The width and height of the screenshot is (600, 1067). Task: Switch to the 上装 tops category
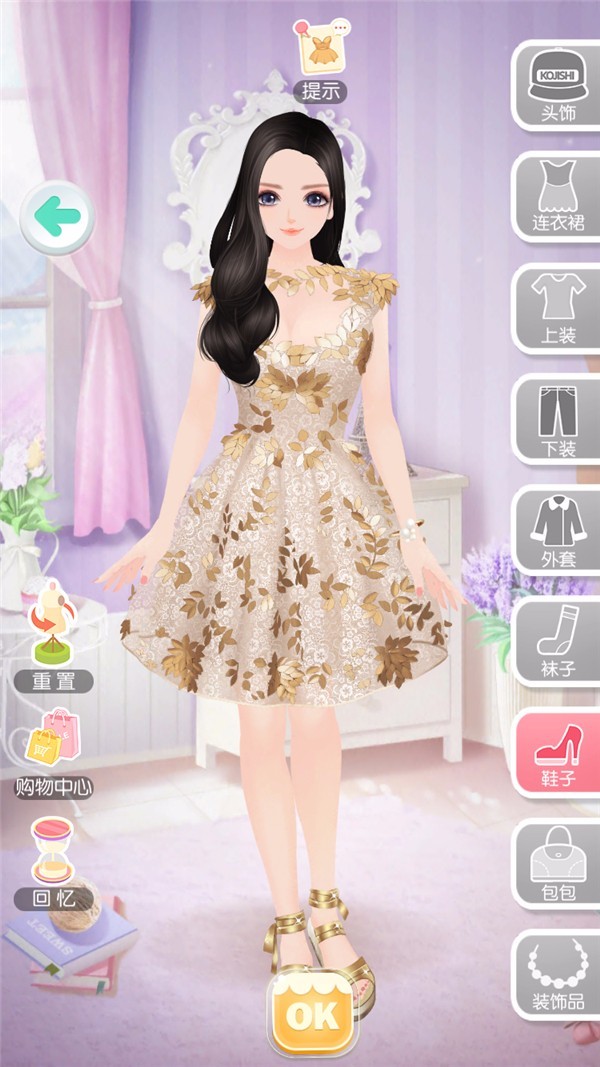[558, 308]
